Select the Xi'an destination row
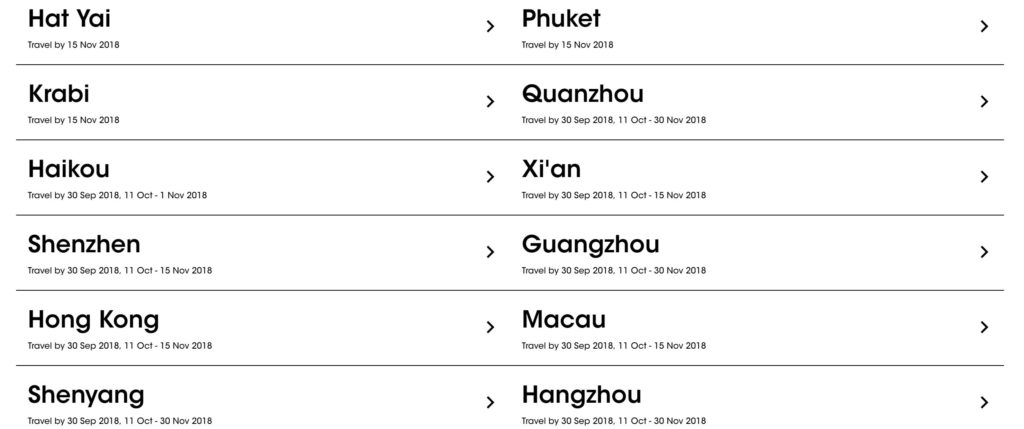Screen dimensions: 1024x429 (x=551, y=170)
